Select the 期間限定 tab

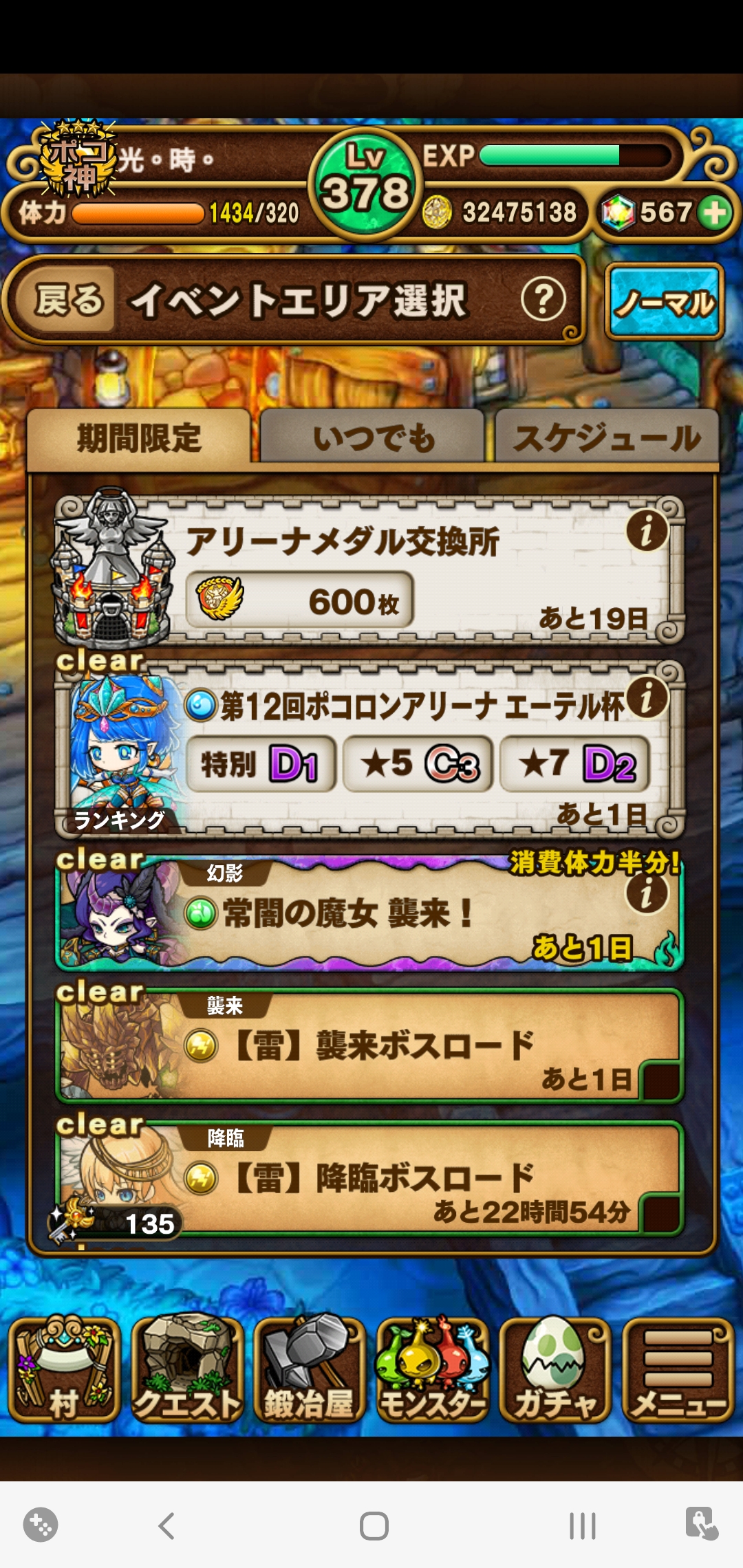tap(139, 437)
